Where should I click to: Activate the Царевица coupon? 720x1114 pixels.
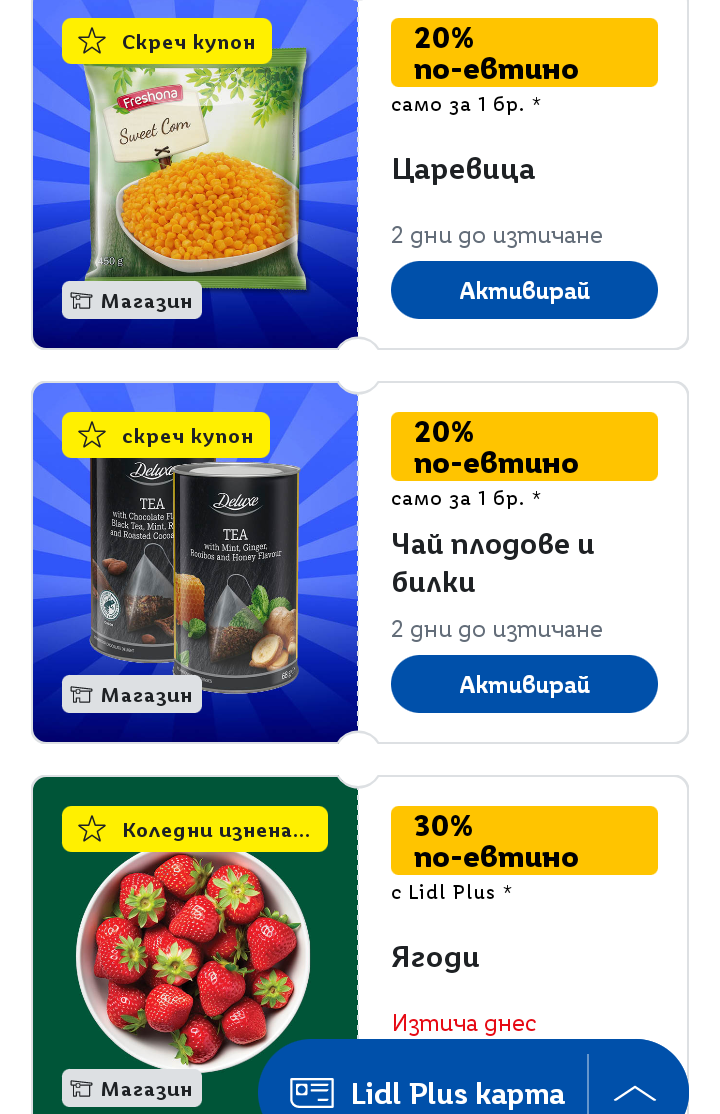524,290
